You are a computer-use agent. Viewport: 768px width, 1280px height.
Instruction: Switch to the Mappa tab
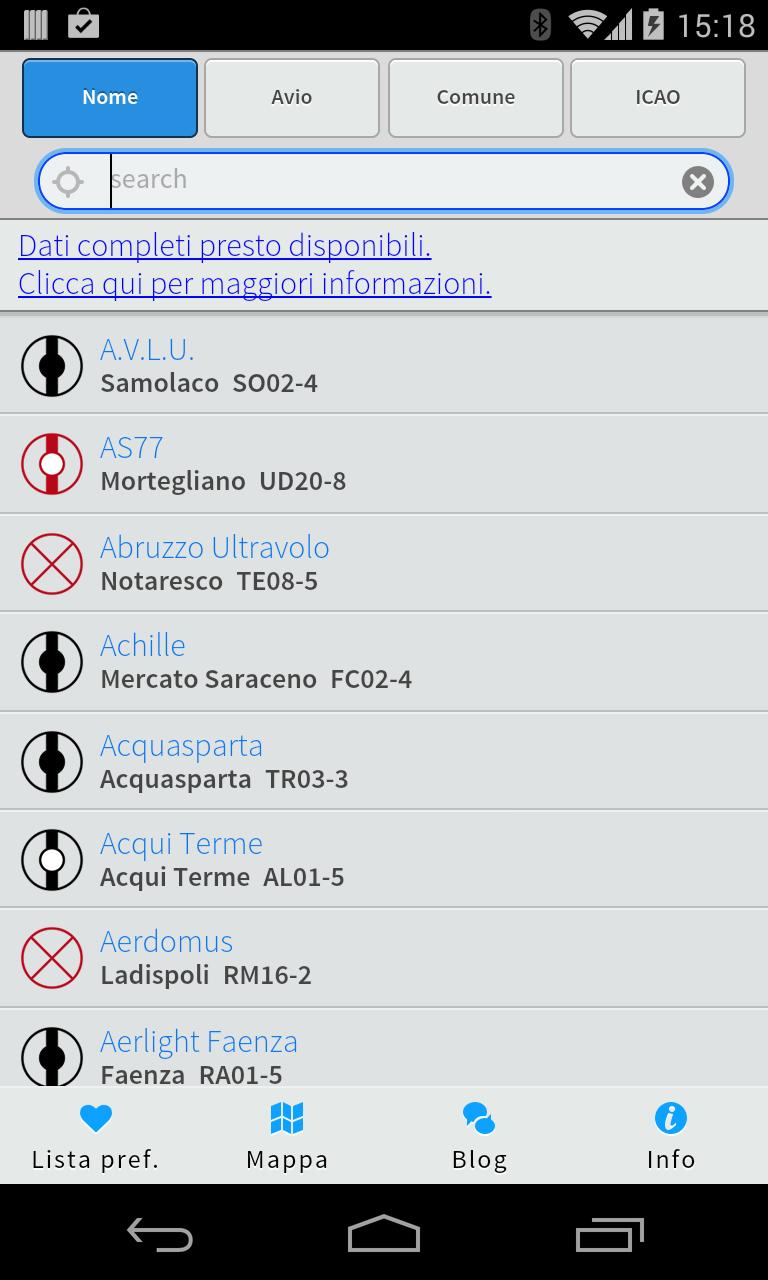pyautogui.click(x=287, y=1136)
